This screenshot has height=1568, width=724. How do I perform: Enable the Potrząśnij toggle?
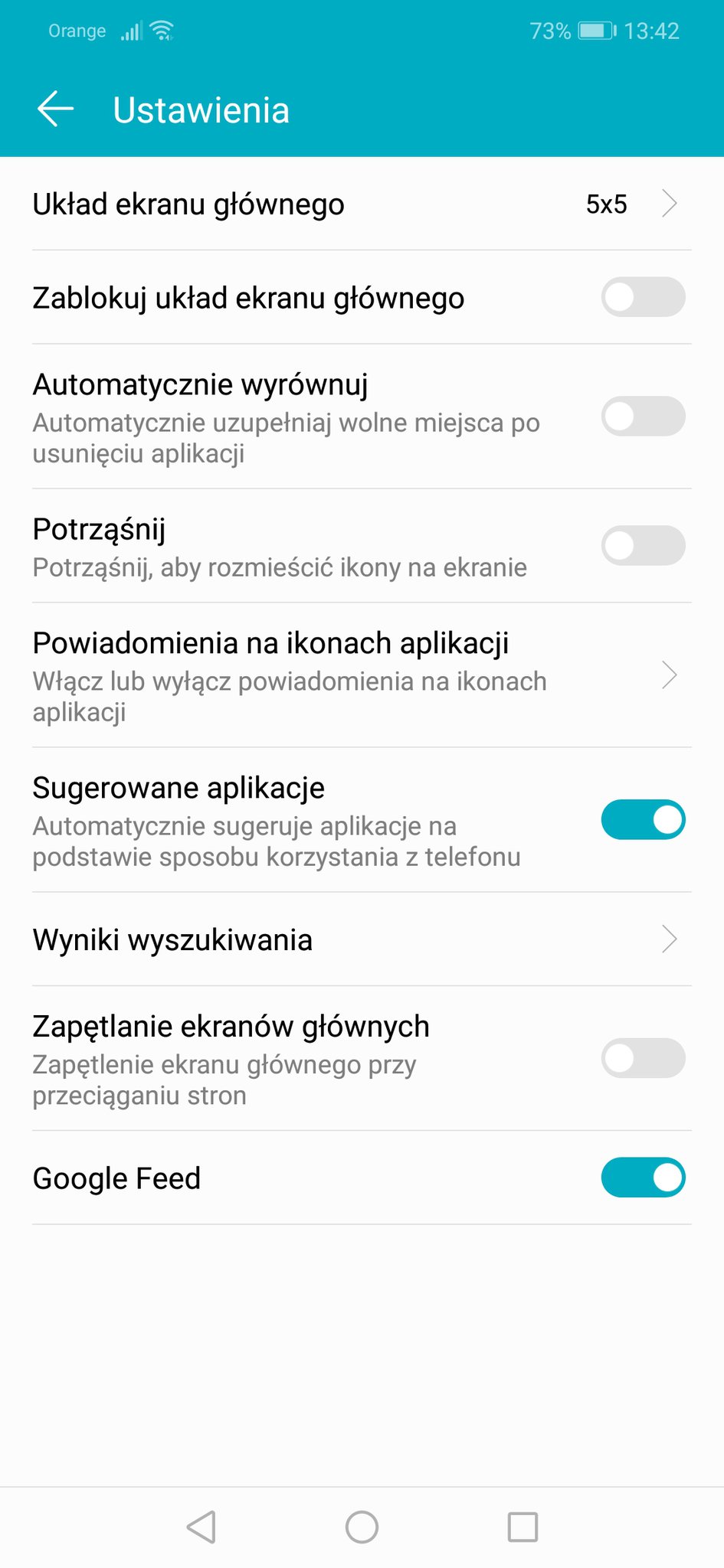point(643,546)
